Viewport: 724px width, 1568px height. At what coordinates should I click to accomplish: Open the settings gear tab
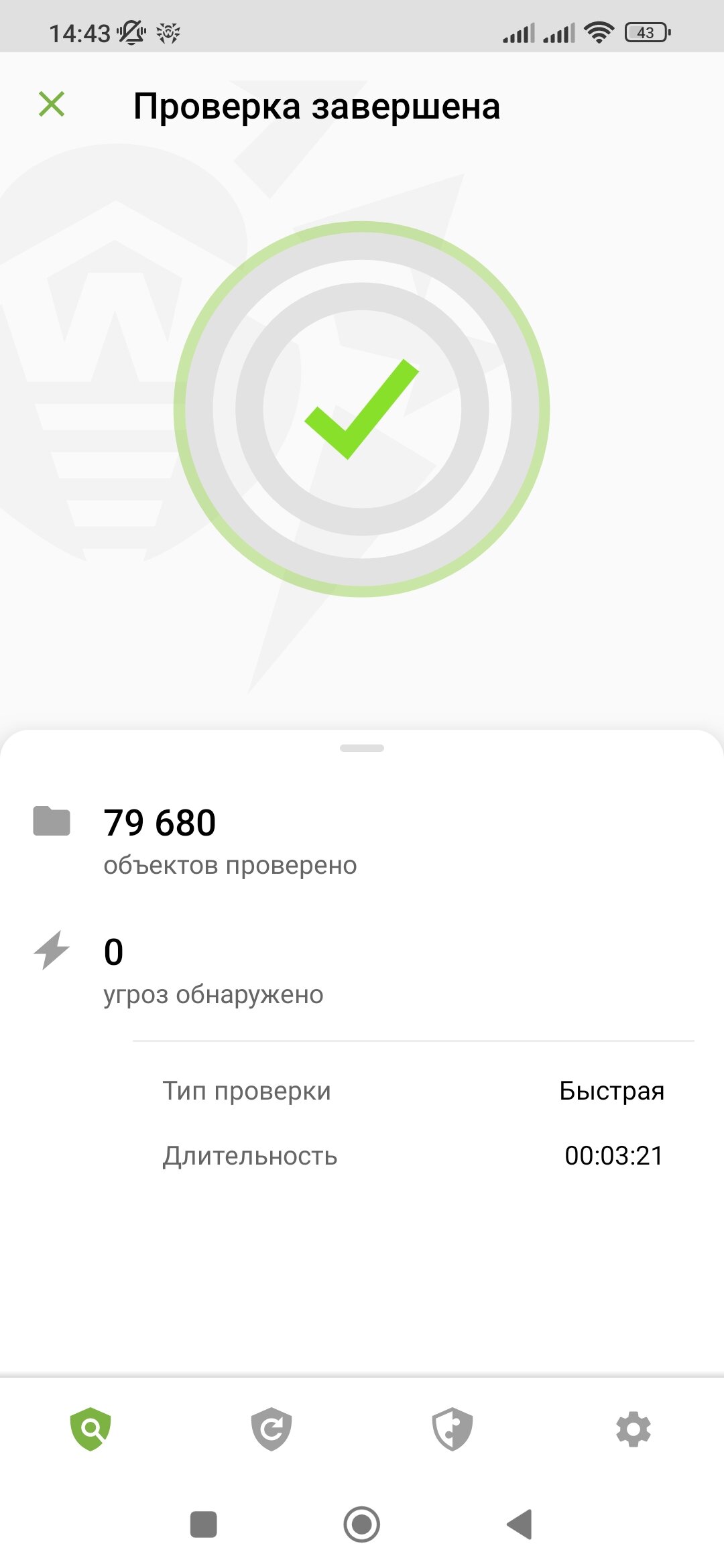click(x=633, y=1429)
